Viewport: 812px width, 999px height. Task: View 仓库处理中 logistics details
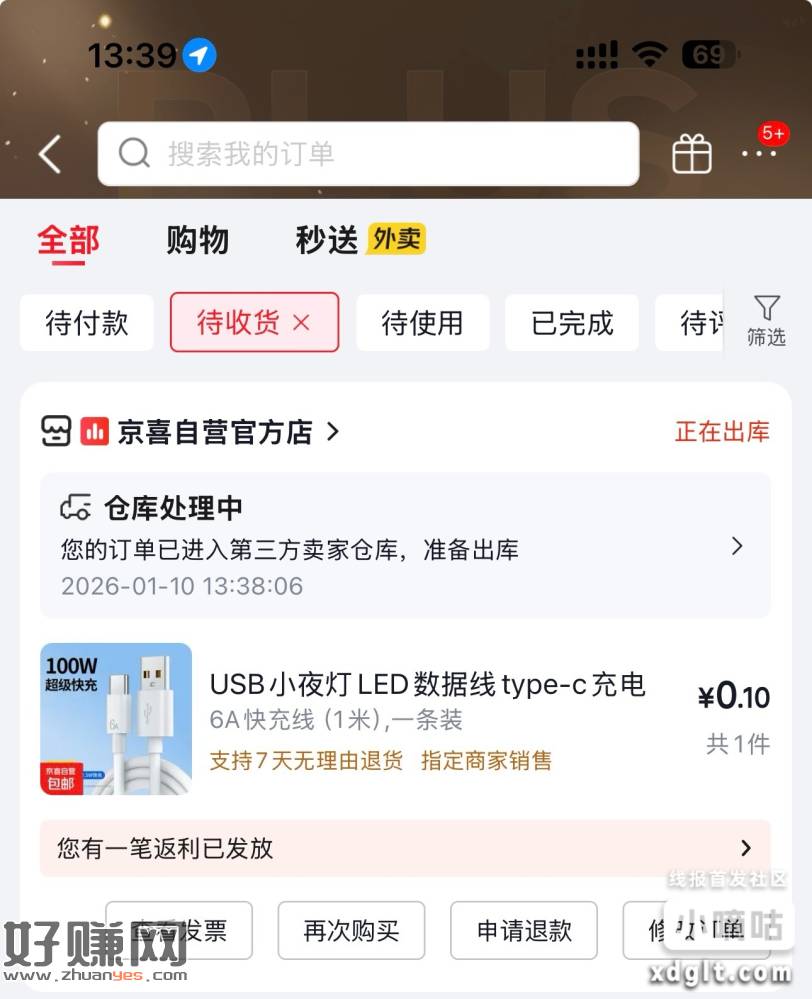pos(405,546)
